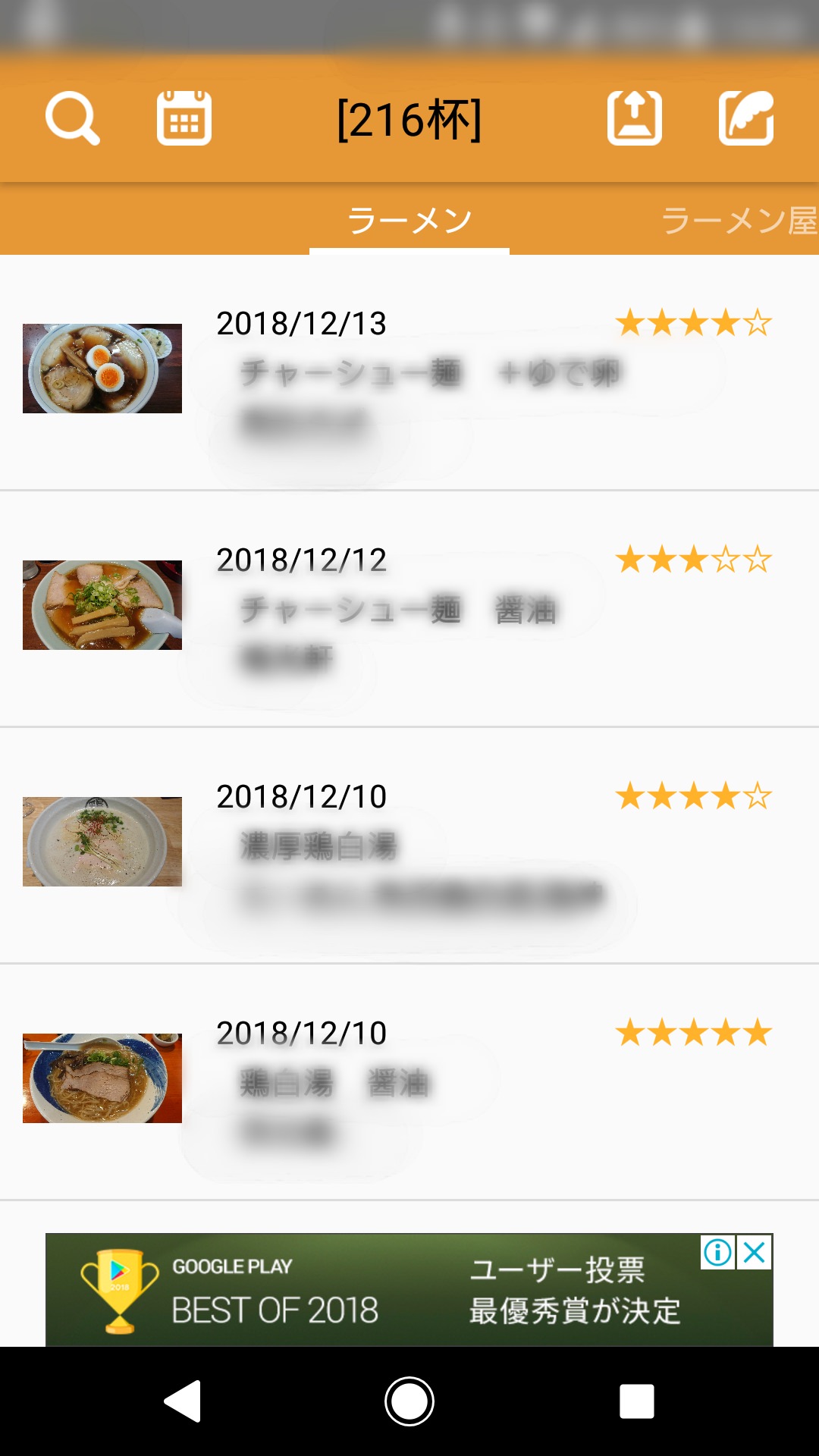This screenshot has height=1456, width=819.
Task: Go back with the system back button
Action: 182,1401
